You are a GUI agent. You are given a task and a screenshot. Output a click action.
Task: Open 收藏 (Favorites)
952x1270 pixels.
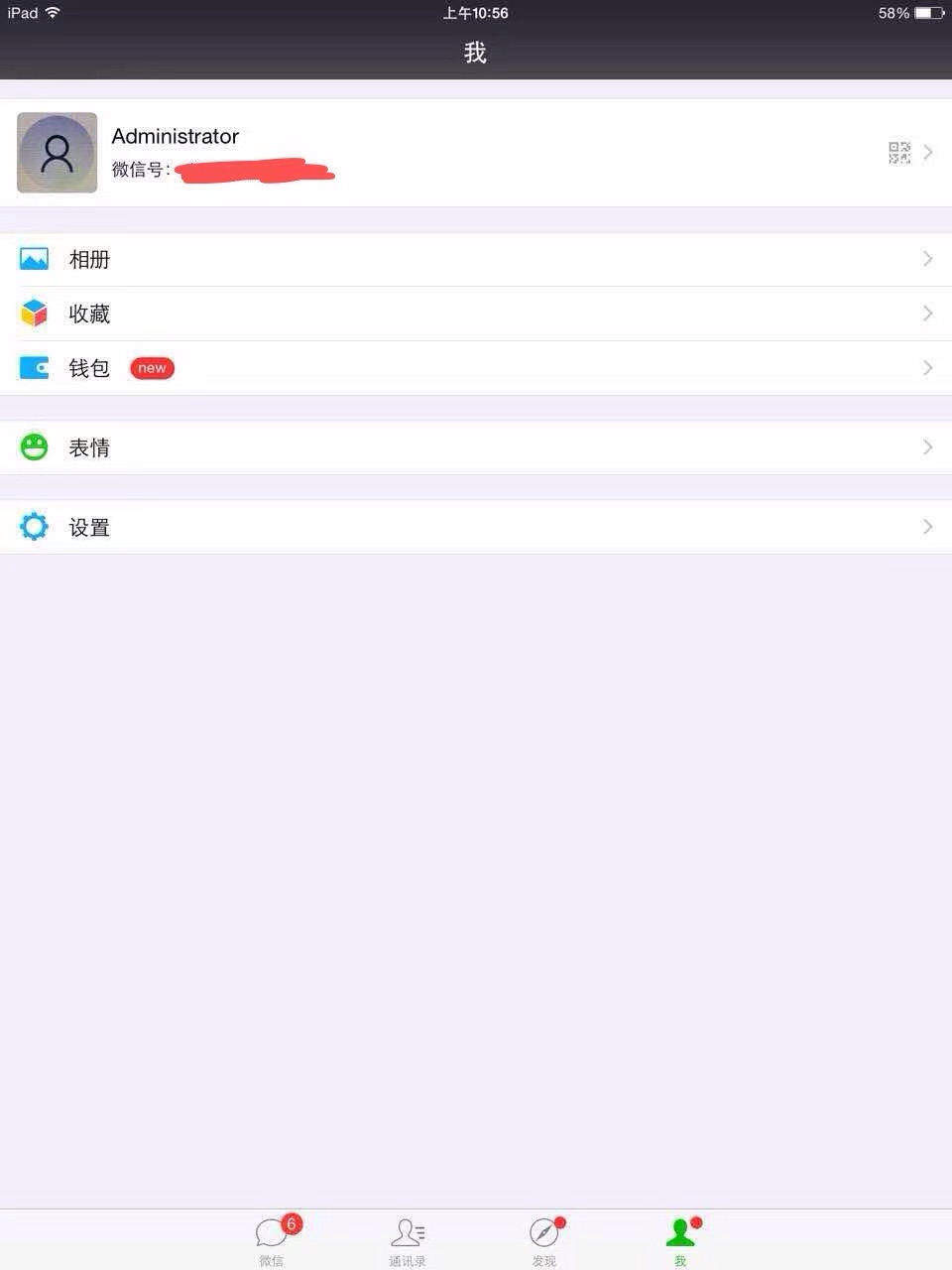476,314
